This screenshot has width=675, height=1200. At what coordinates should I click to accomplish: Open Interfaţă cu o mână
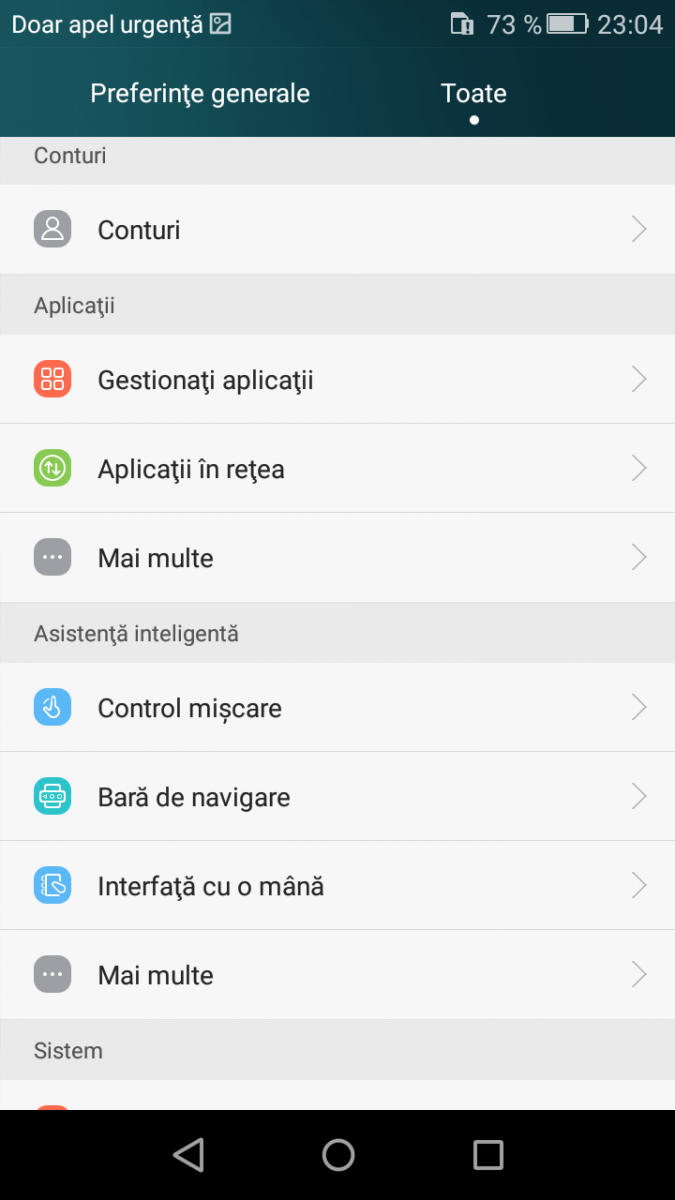pos(337,886)
